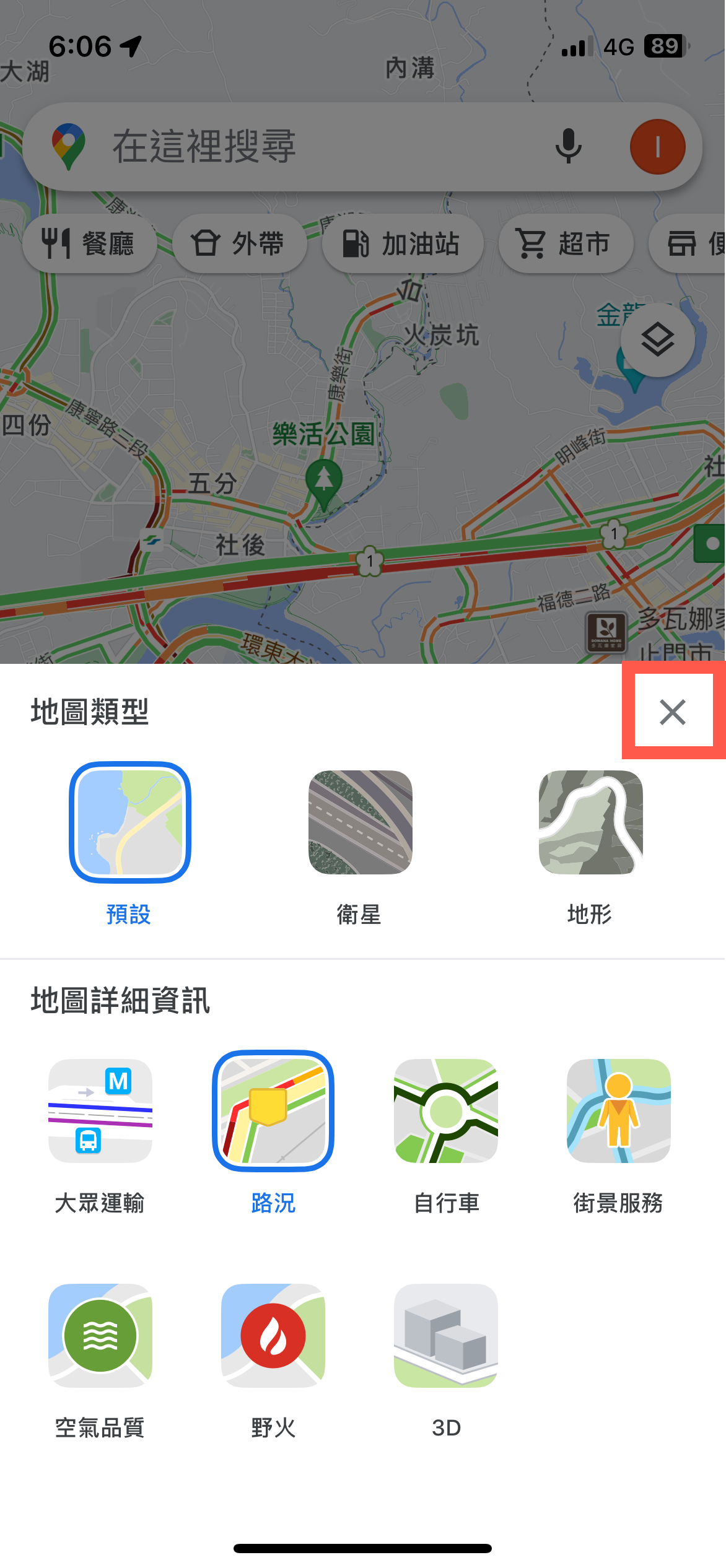726x1568 pixels.
Task: Toggle the 路況 traffic layer
Action: (x=273, y=1111)
